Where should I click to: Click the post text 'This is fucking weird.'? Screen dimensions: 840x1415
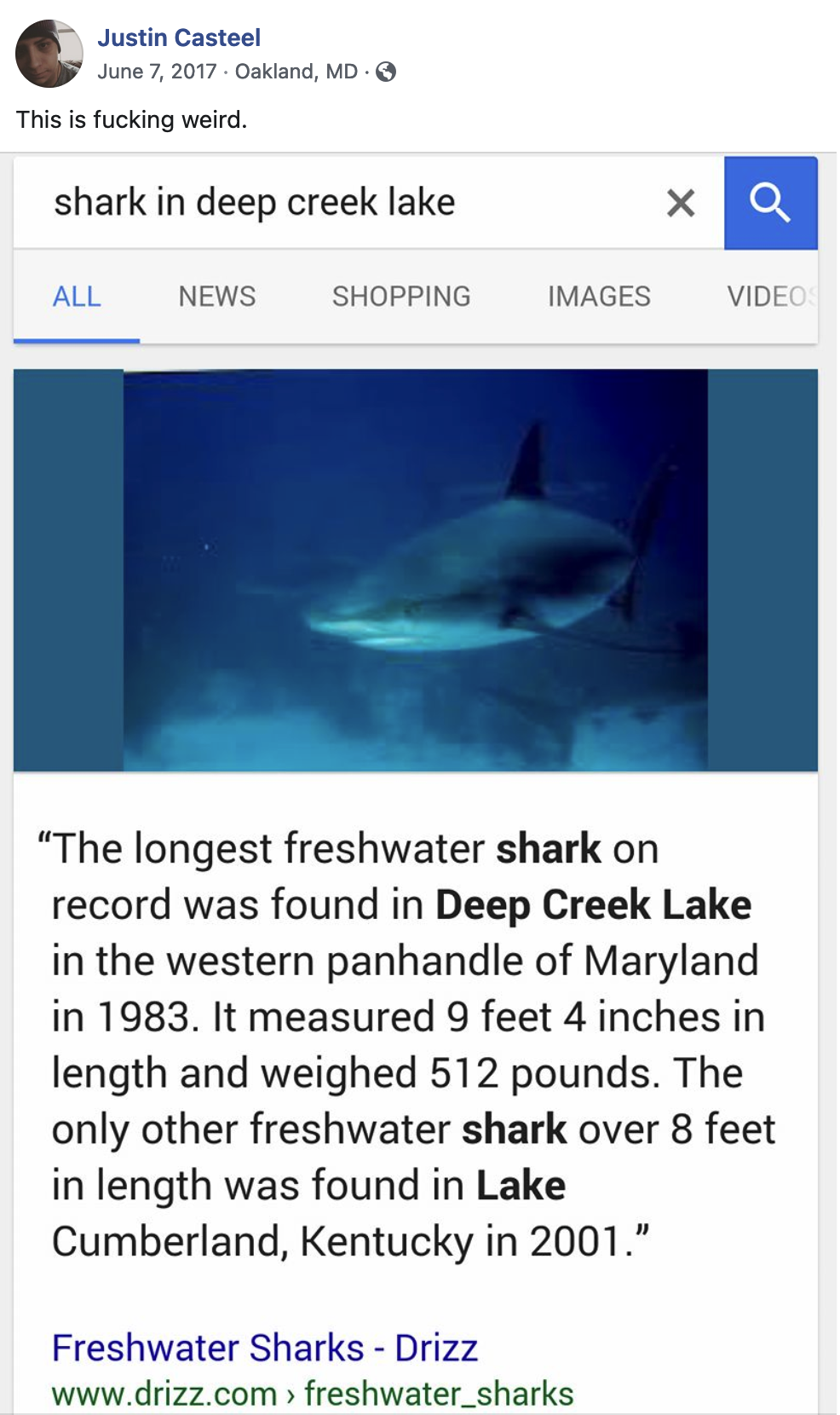(131, 119)
